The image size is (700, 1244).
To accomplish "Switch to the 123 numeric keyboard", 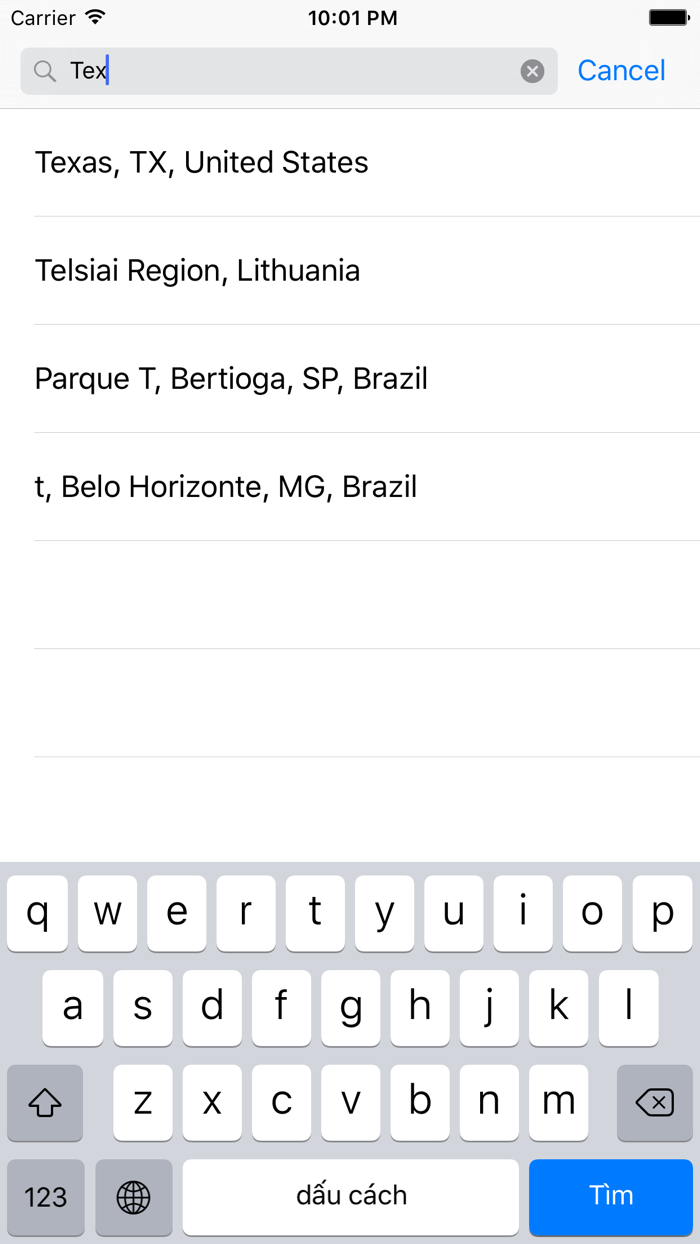I will pyautogui.click(x=45, y=1197).
